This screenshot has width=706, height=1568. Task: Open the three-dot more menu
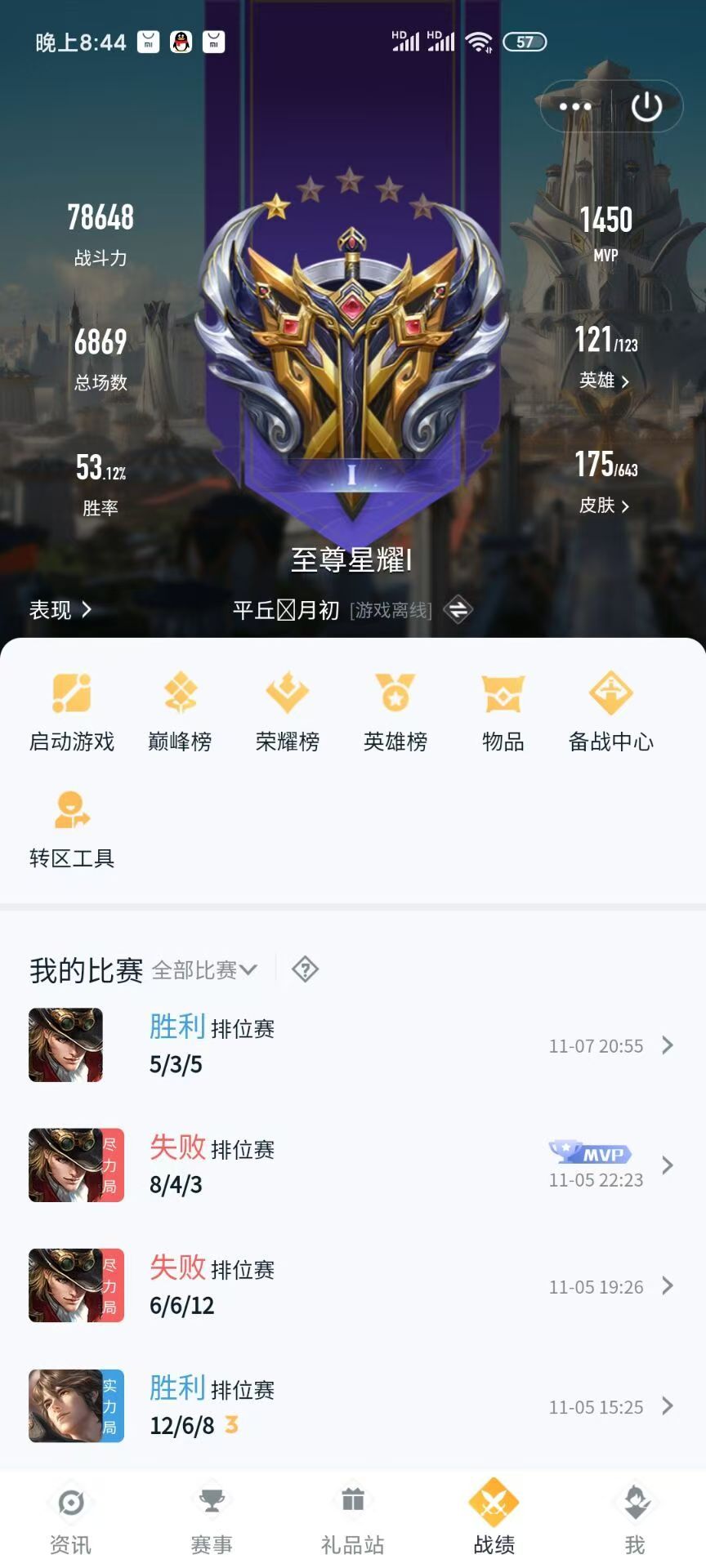pyautogui.click(x=575, y=106)
